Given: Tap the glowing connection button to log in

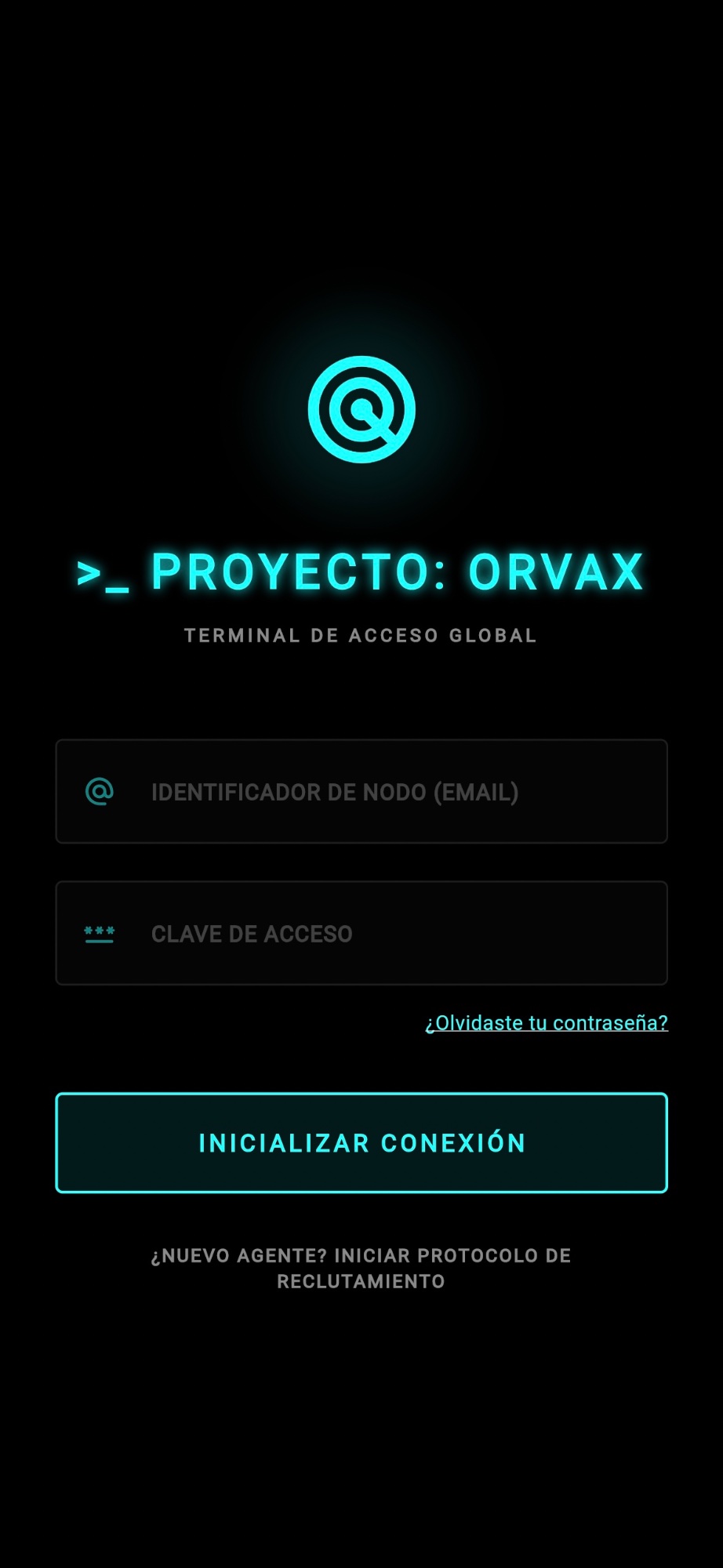Looking at the screenshot, I should [x=361, y=1142].
